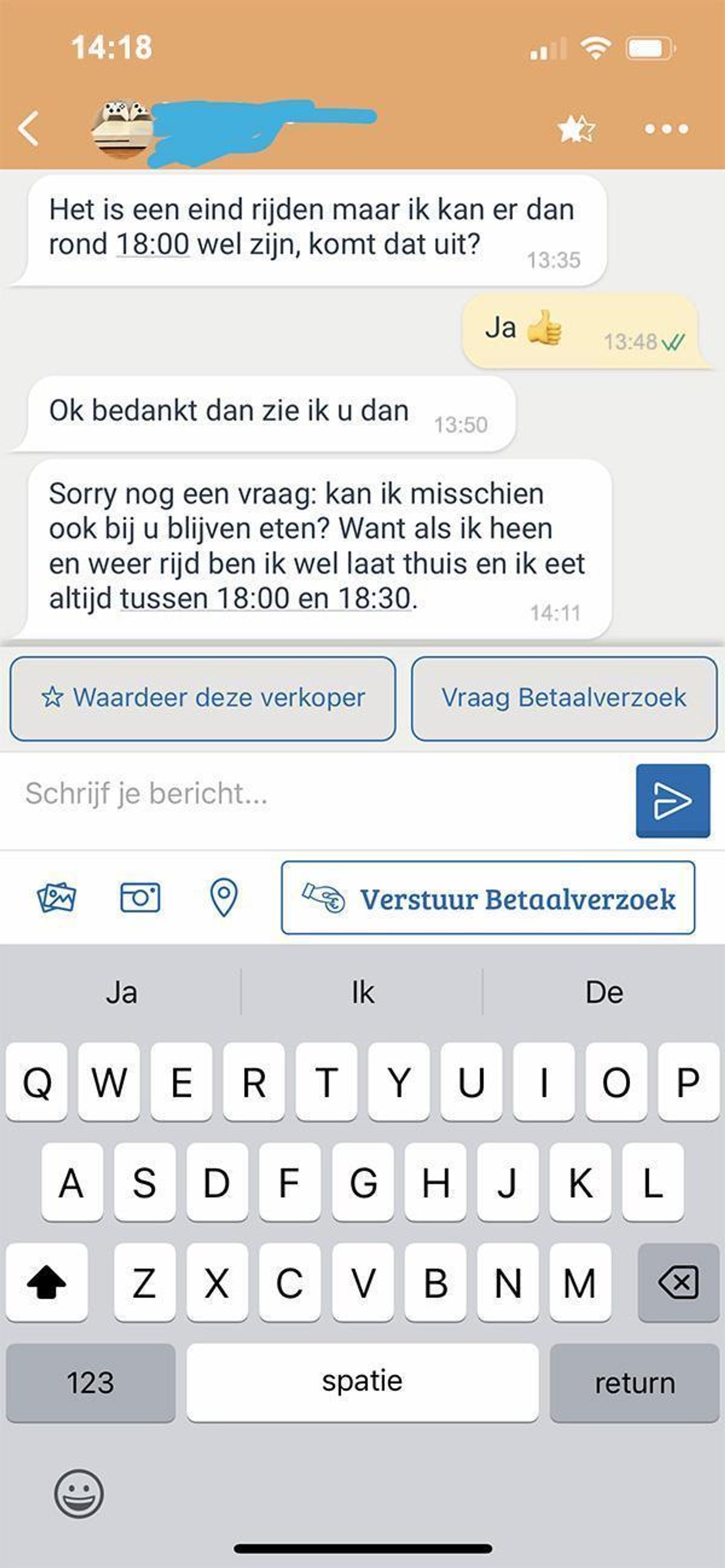Open the emoji keyboard
This screenshot has width=725, height=1568.
pos(79,1493)
